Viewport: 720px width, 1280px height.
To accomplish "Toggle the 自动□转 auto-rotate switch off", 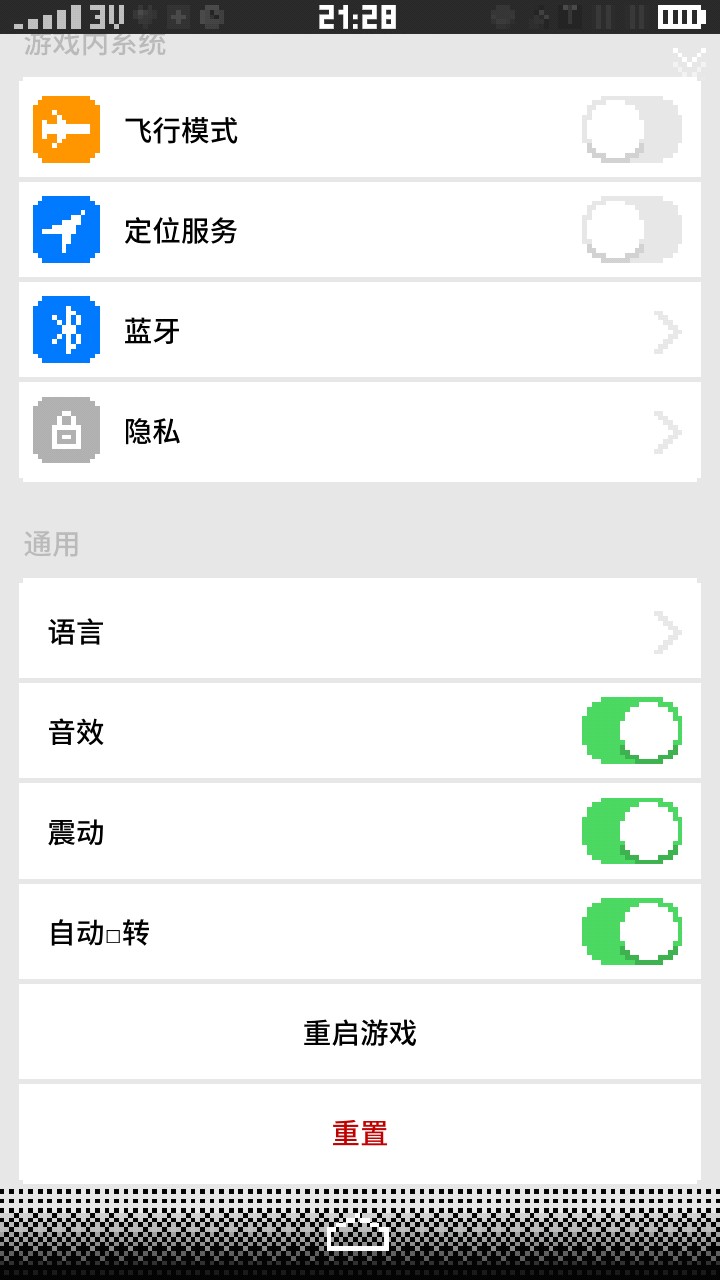I will coord(631,931).
